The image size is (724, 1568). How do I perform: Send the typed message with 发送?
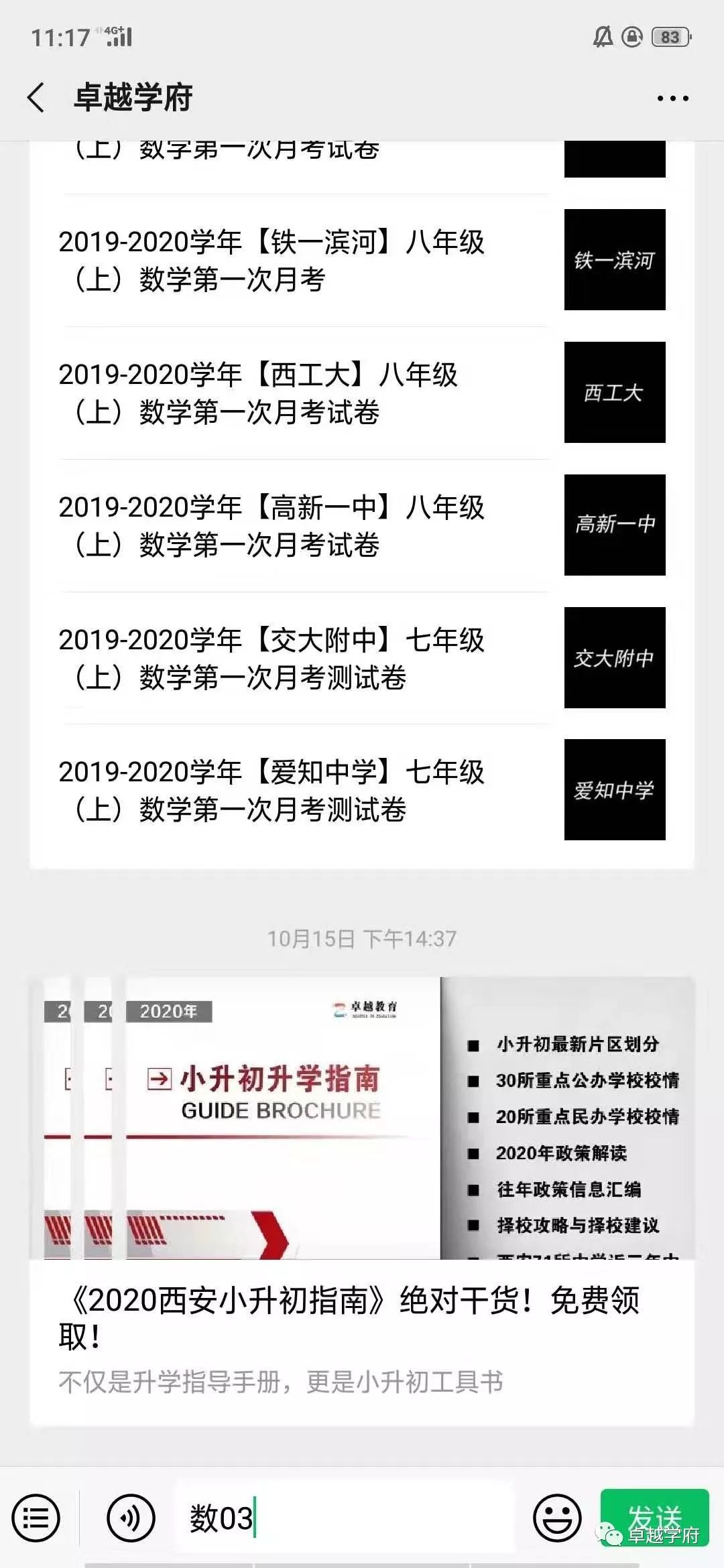click(x=654, y=1518)
